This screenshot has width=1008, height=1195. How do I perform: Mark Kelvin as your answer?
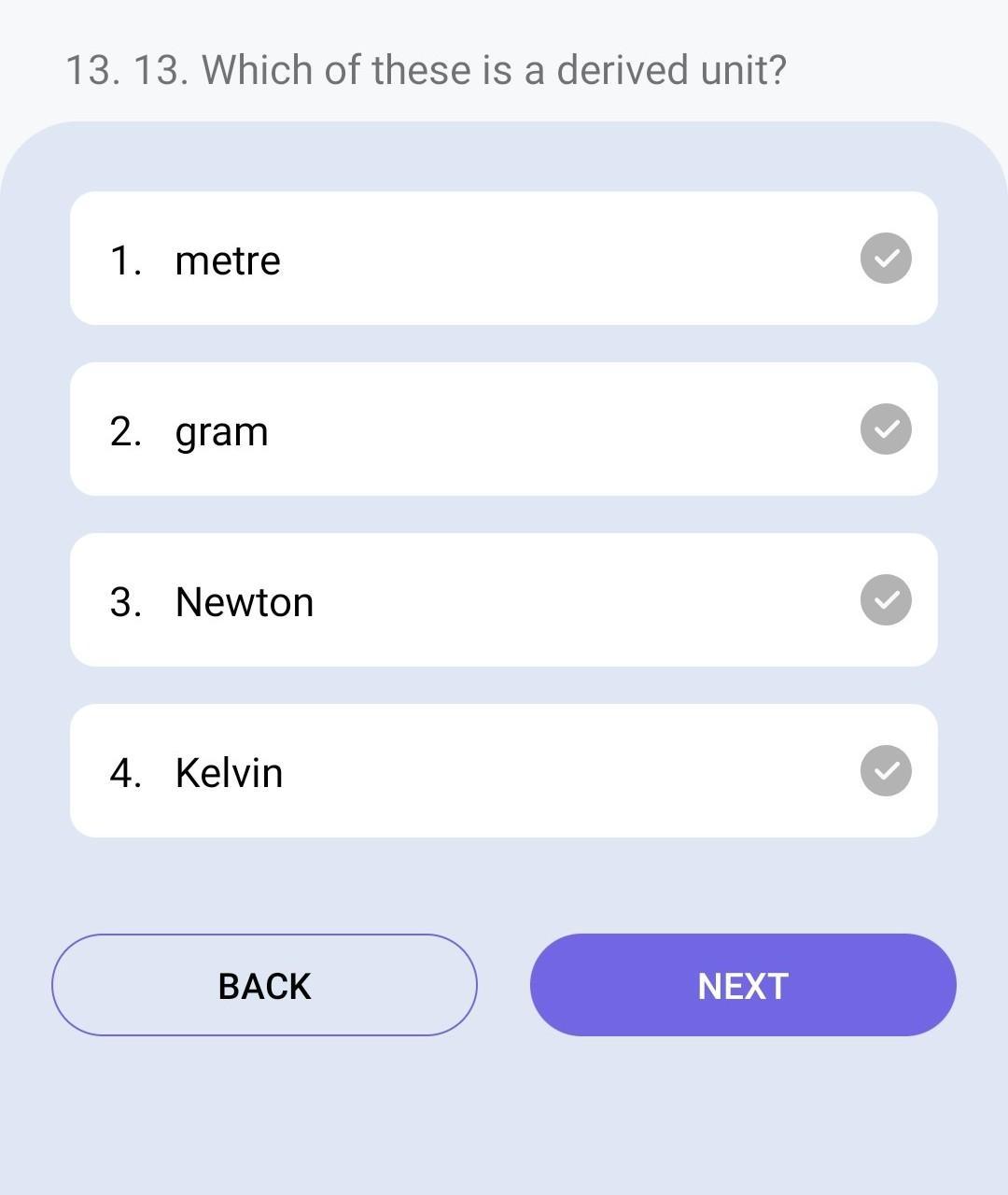click(504, 771)
